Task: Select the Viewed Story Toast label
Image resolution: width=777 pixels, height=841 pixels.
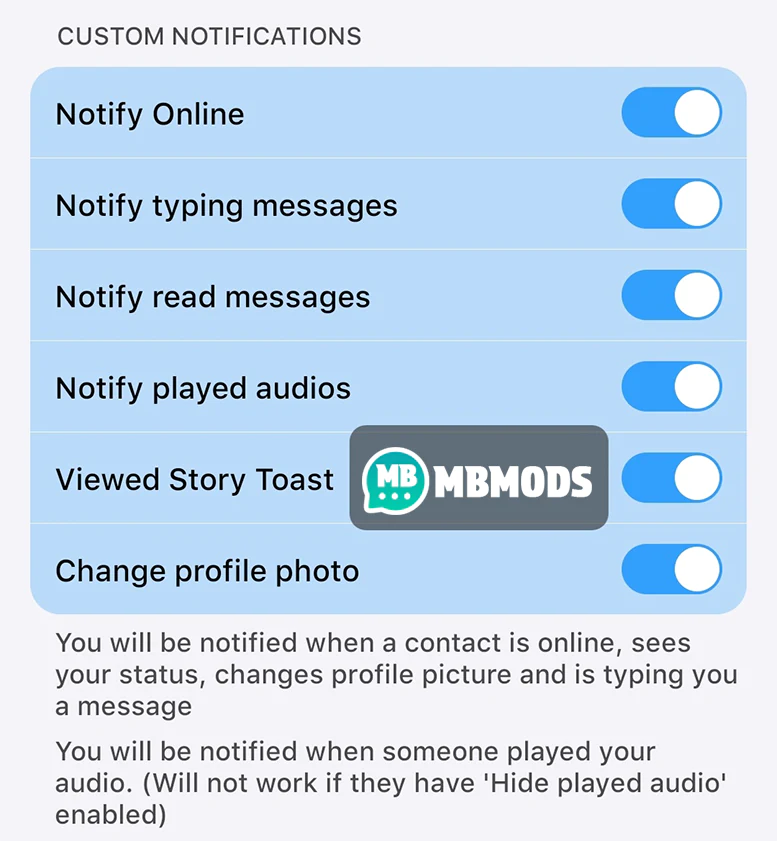Action: (x=193, y=479)
